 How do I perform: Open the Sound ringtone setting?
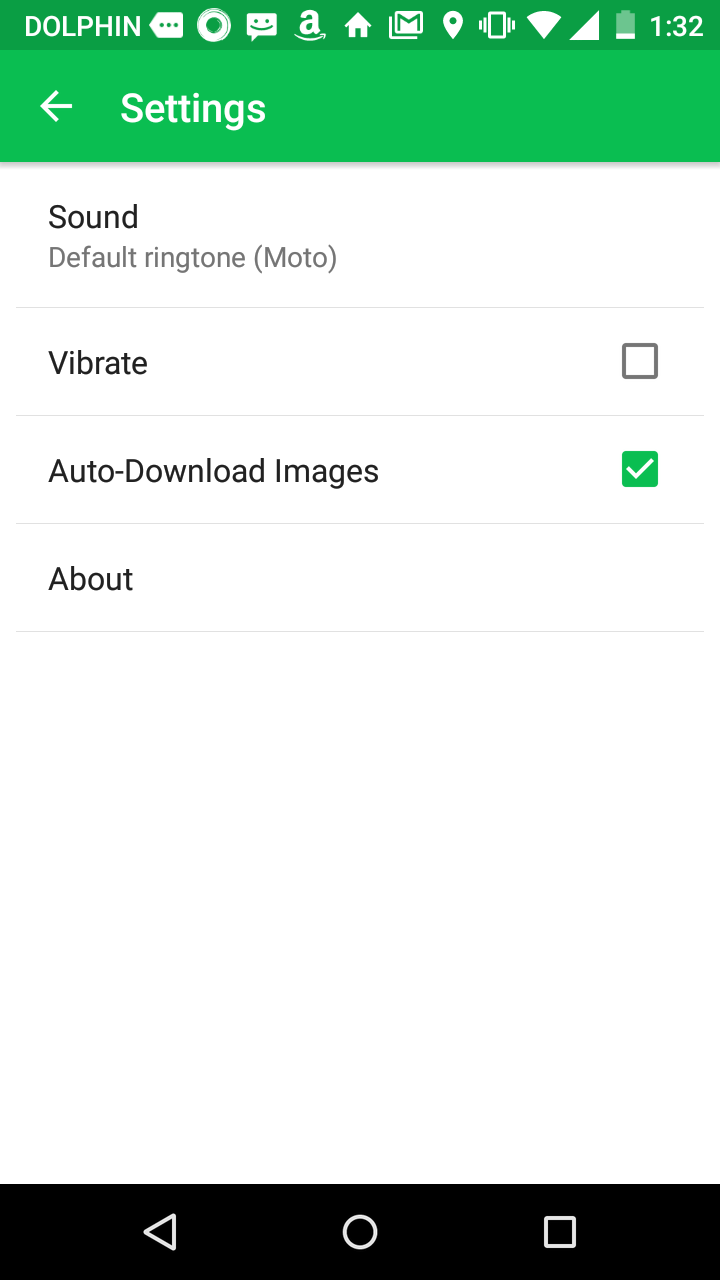click(x=360, y=236)
